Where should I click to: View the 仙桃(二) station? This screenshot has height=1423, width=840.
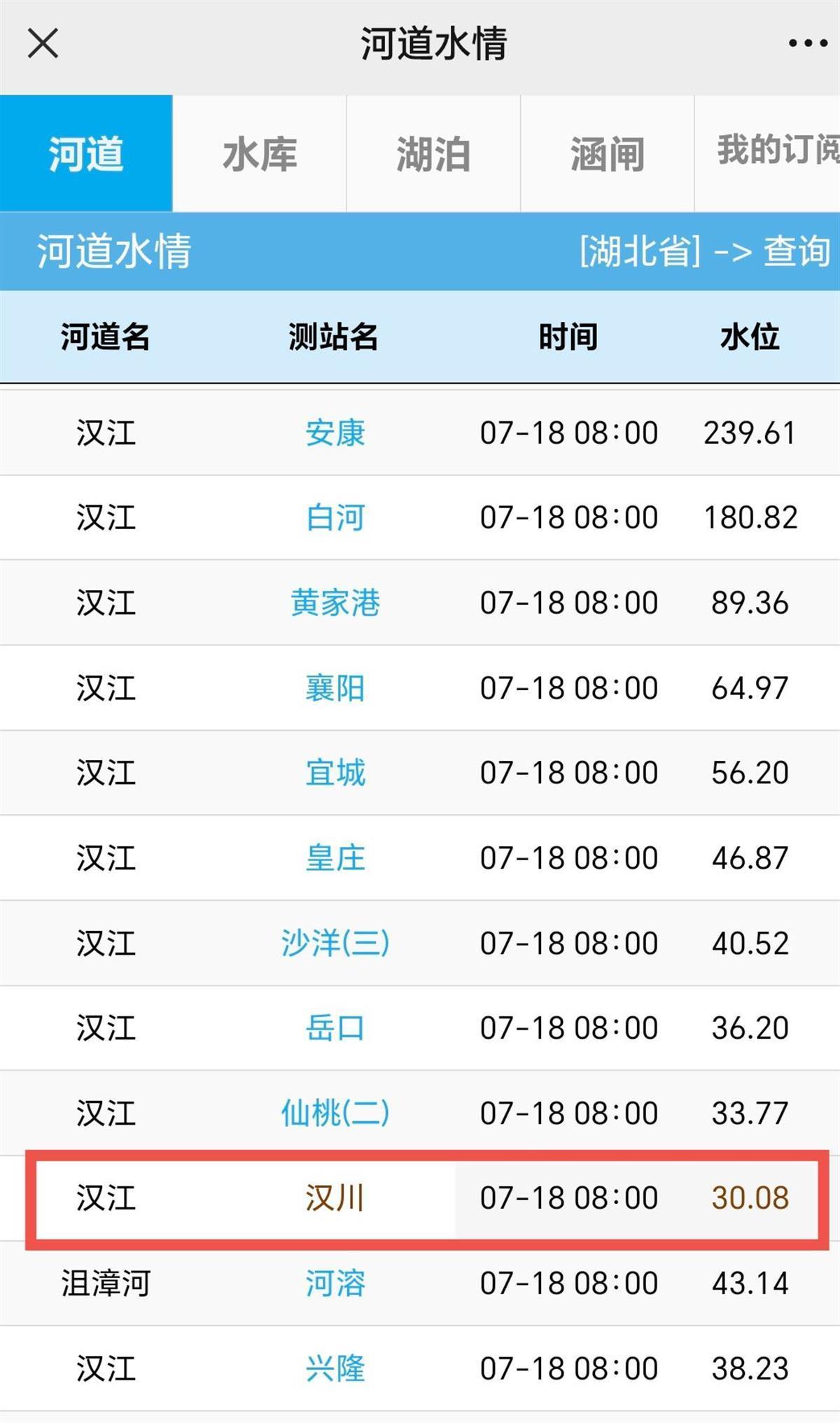pos(335,1114)
